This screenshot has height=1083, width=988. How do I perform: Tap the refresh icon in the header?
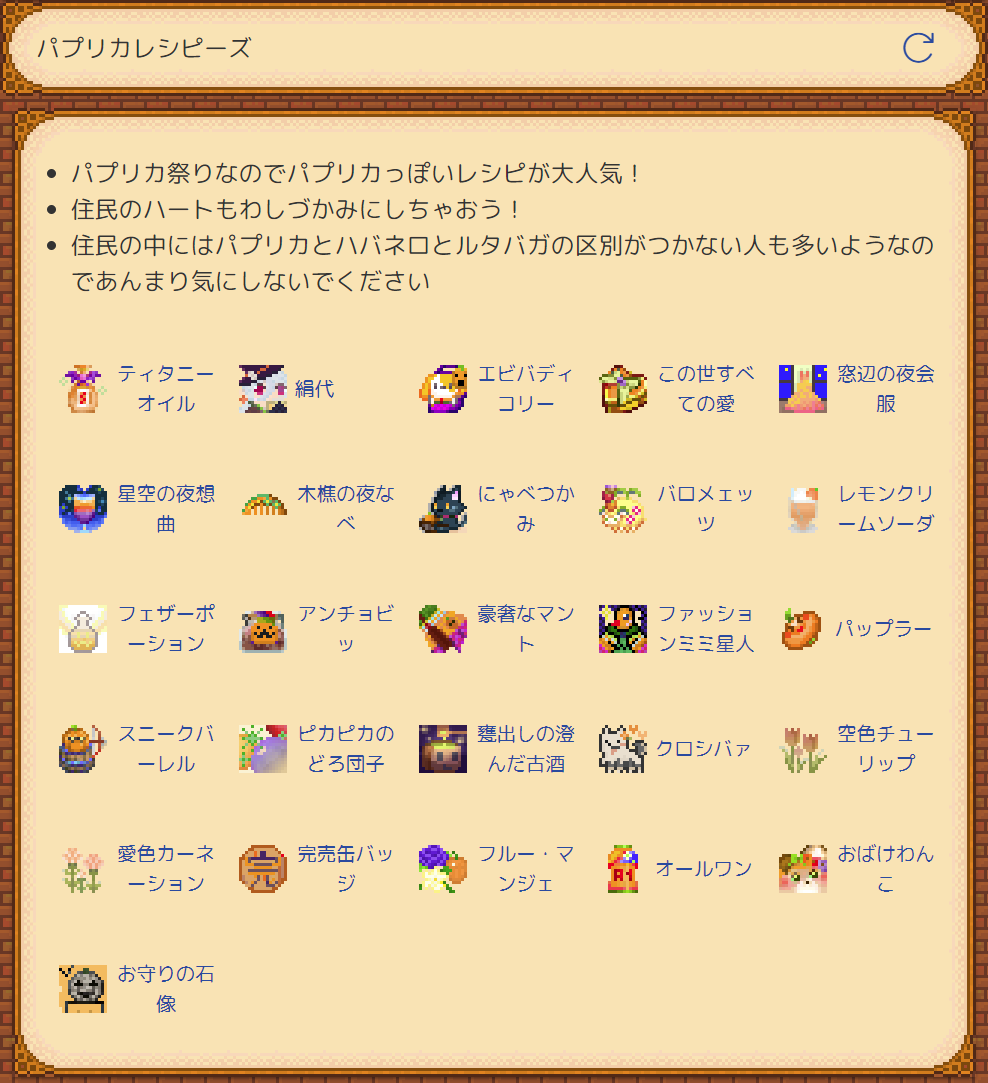pos(917,48)
